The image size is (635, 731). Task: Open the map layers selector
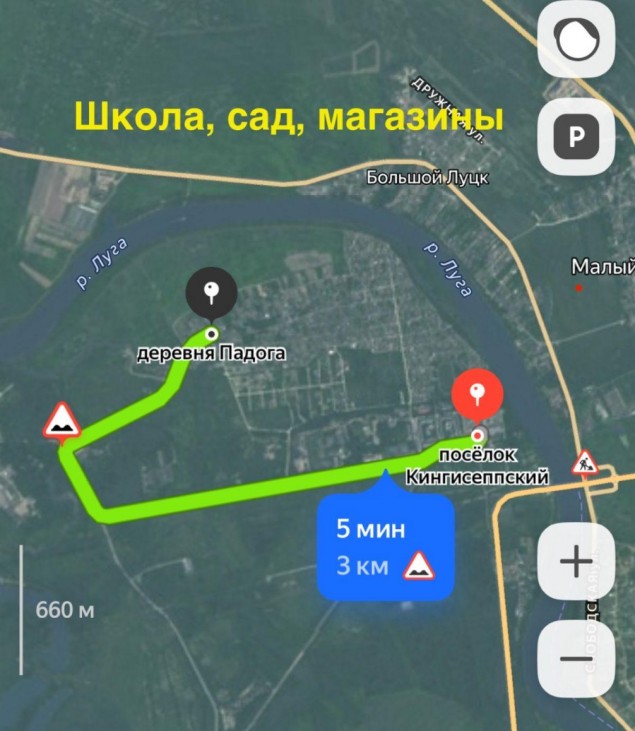point(576,40)
